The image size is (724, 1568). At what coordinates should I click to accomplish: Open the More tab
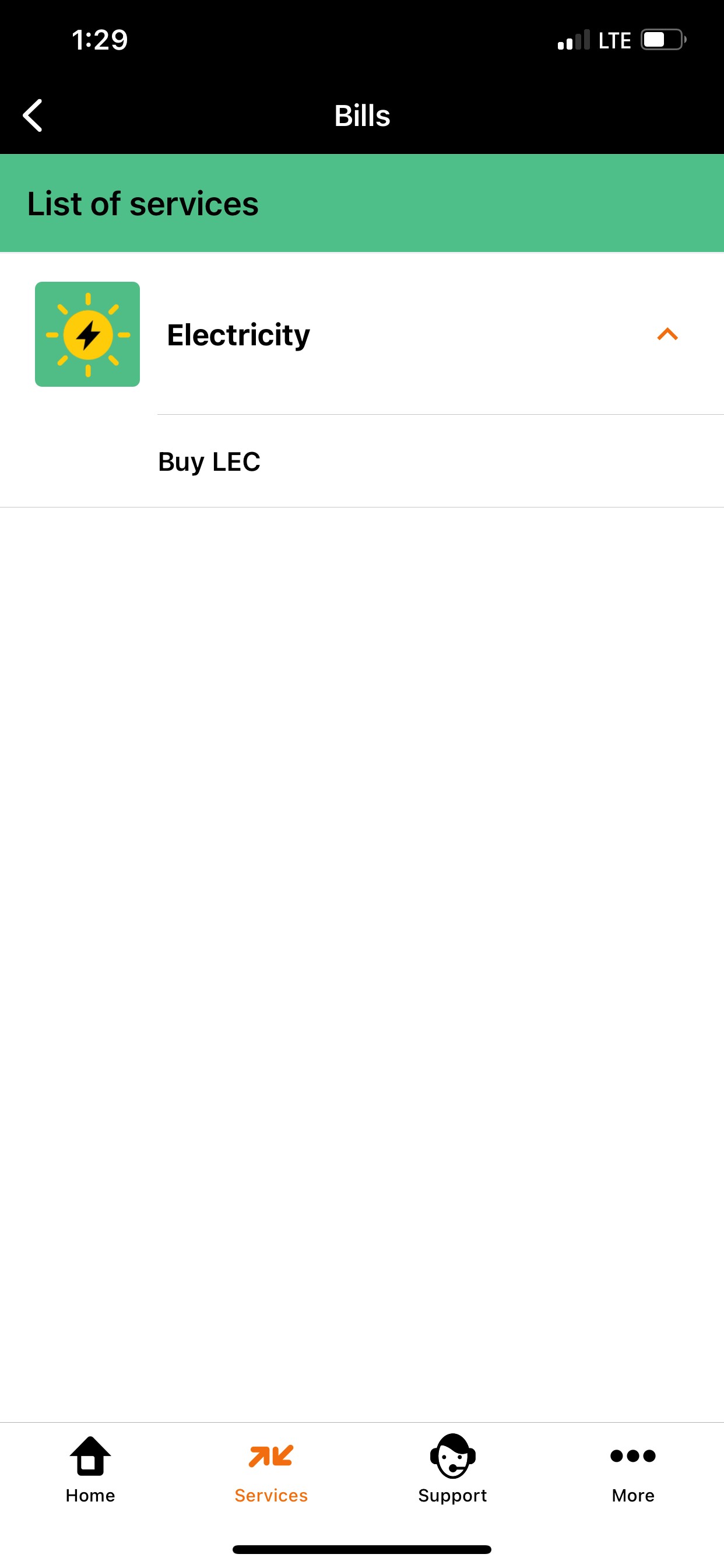(x=632, y=1469)
